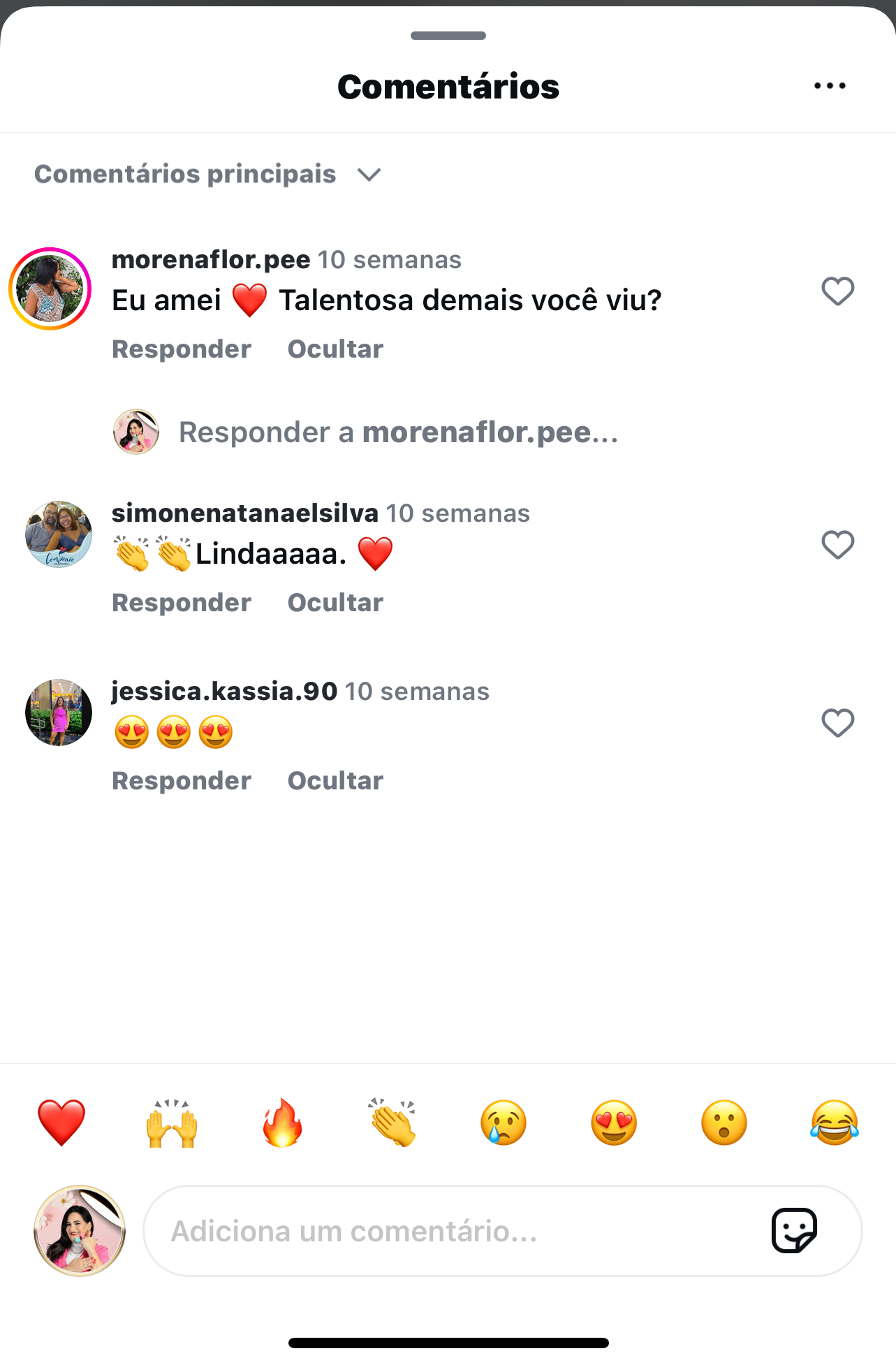Tap Responder under jessica.kassia.90's comment

pos(182,781)
